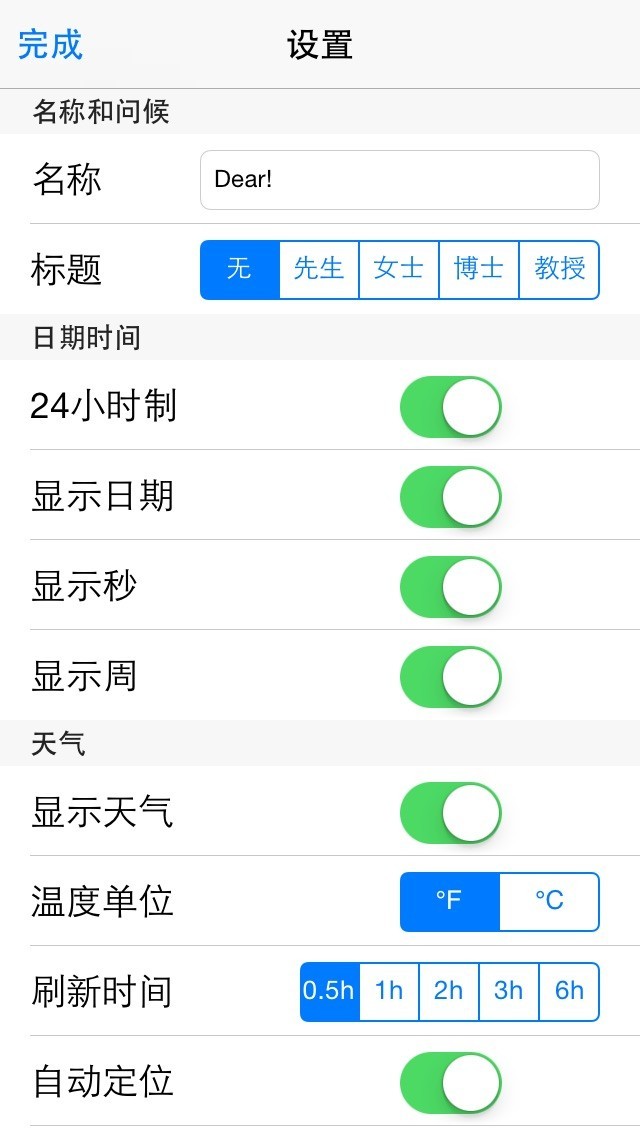Viewport: 640px width, 1136px height.
Task: Set 刷新时间 to 2h
Action: tap(449, 991)
